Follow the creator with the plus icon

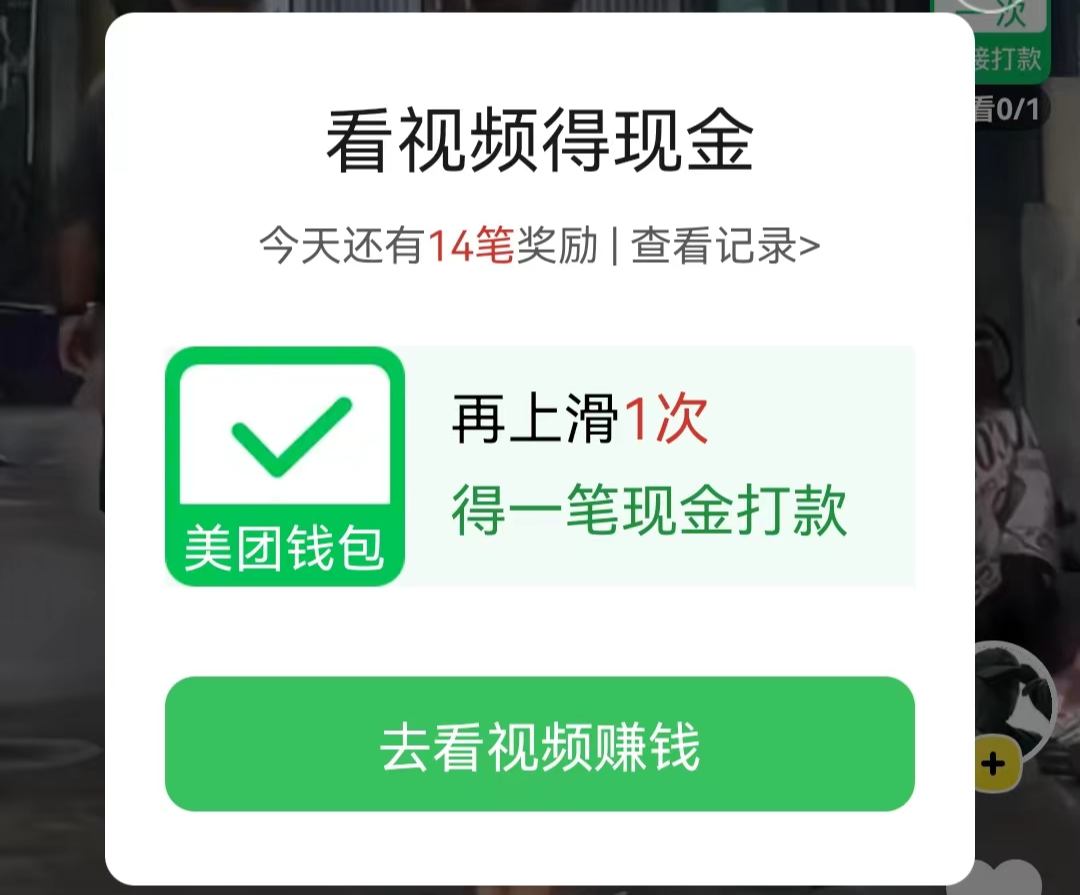[994, 766]
